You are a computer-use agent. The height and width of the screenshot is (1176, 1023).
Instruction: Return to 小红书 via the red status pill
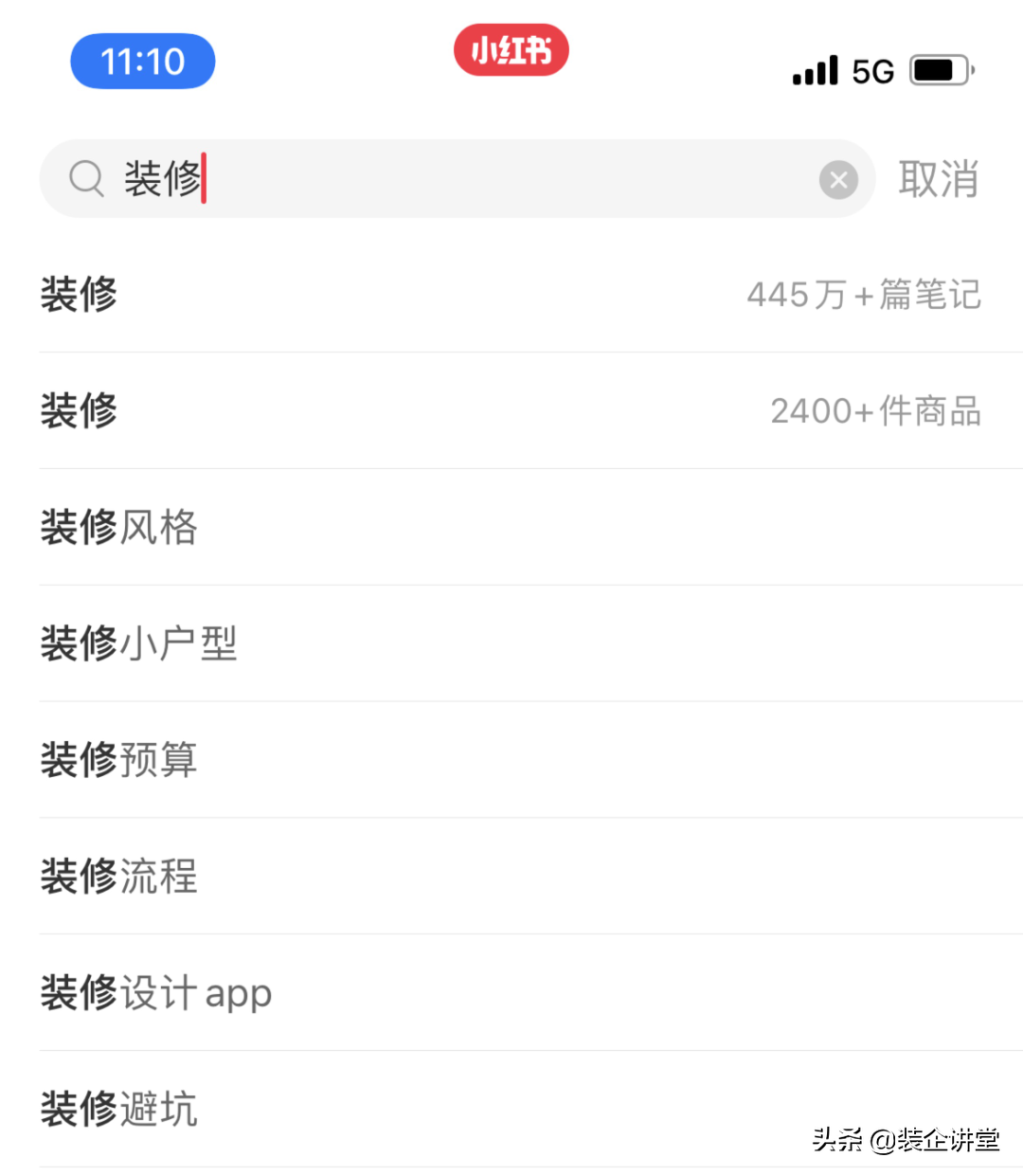(511, 50)
